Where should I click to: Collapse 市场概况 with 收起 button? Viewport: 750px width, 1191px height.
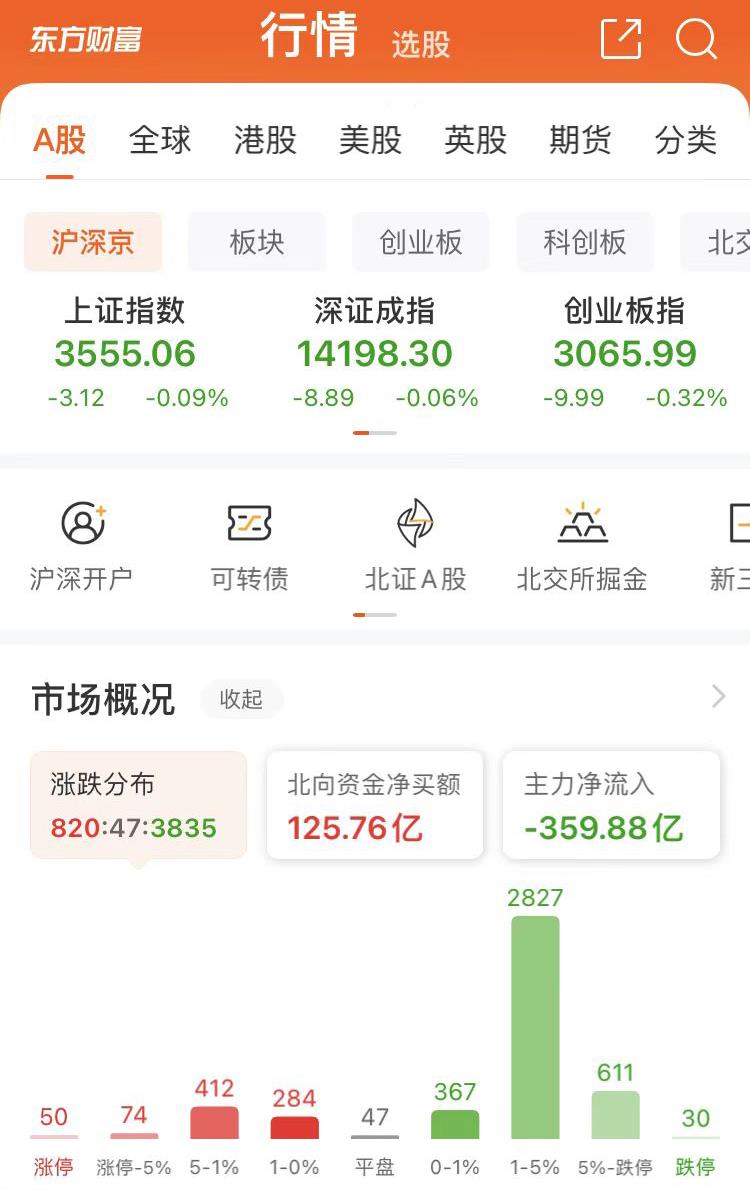click(x=241, y=699)
